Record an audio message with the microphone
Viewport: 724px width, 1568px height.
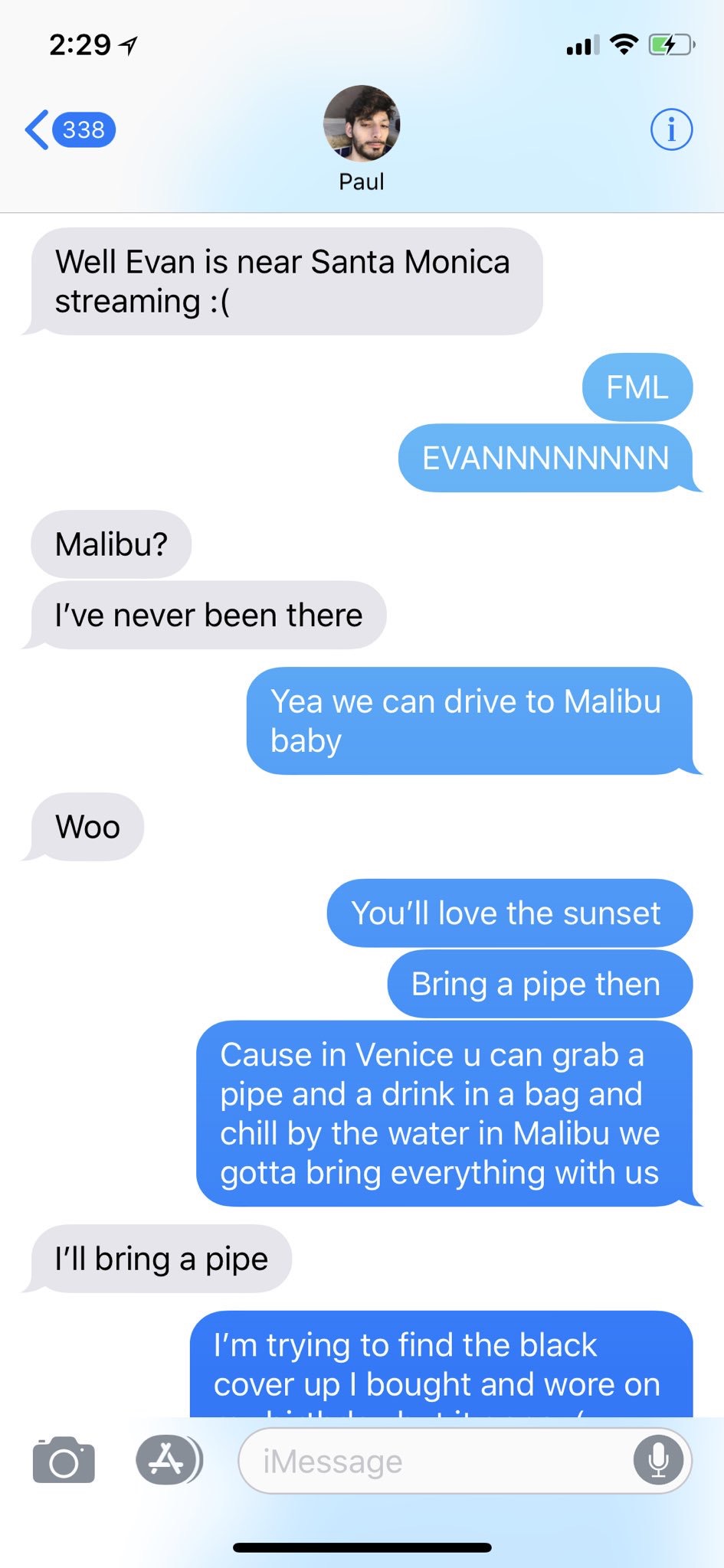click(658, 1461)
